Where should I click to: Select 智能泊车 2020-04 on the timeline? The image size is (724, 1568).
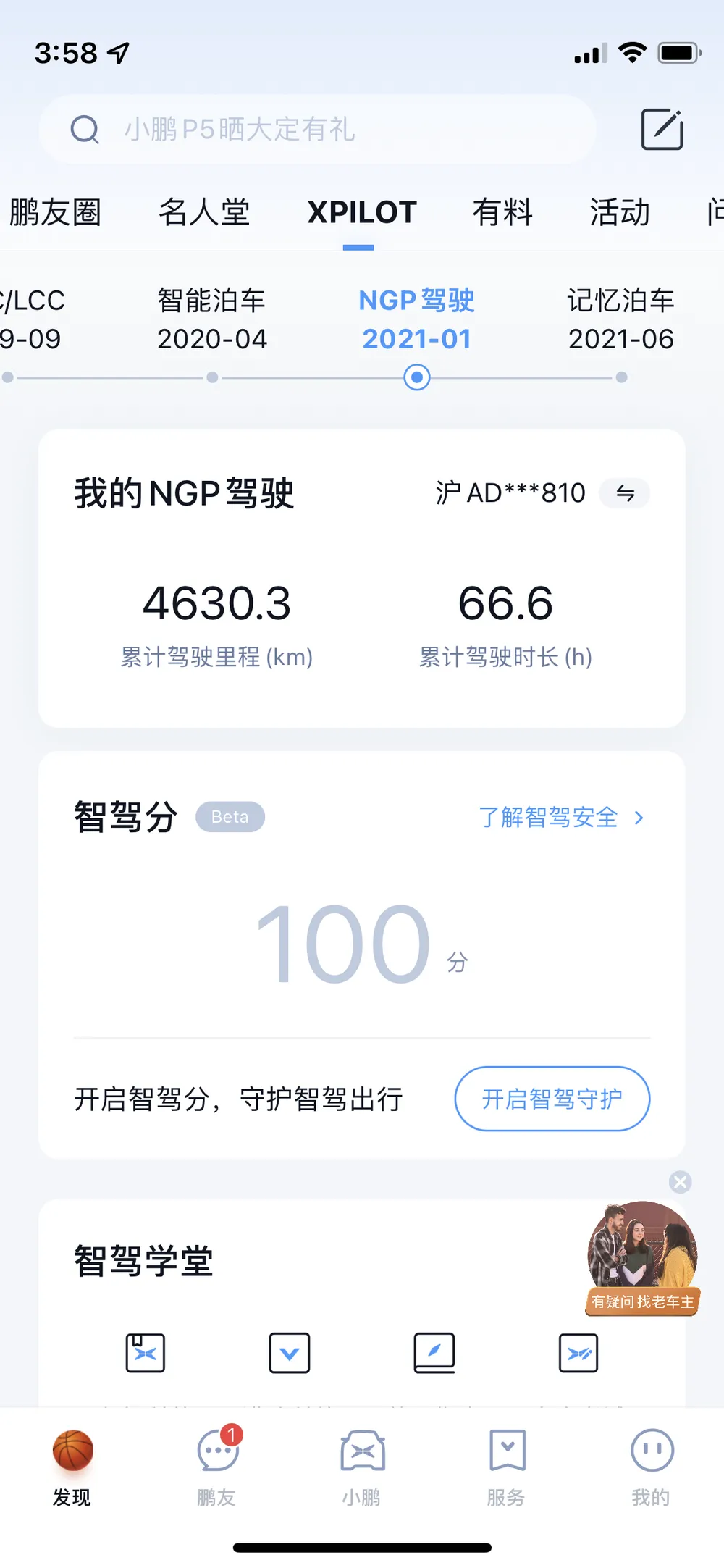[x=212, y=320]
